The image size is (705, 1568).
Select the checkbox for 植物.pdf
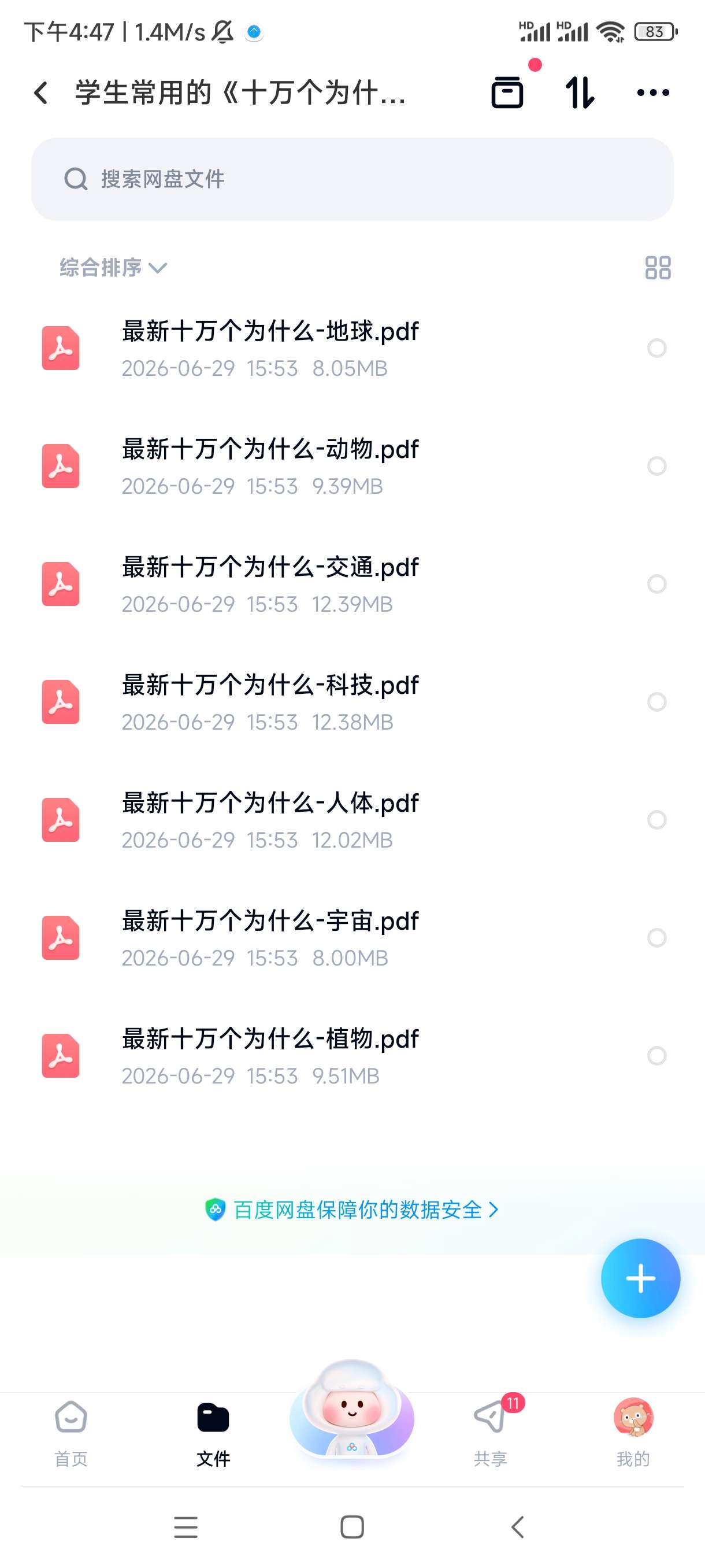[657, 1056]
